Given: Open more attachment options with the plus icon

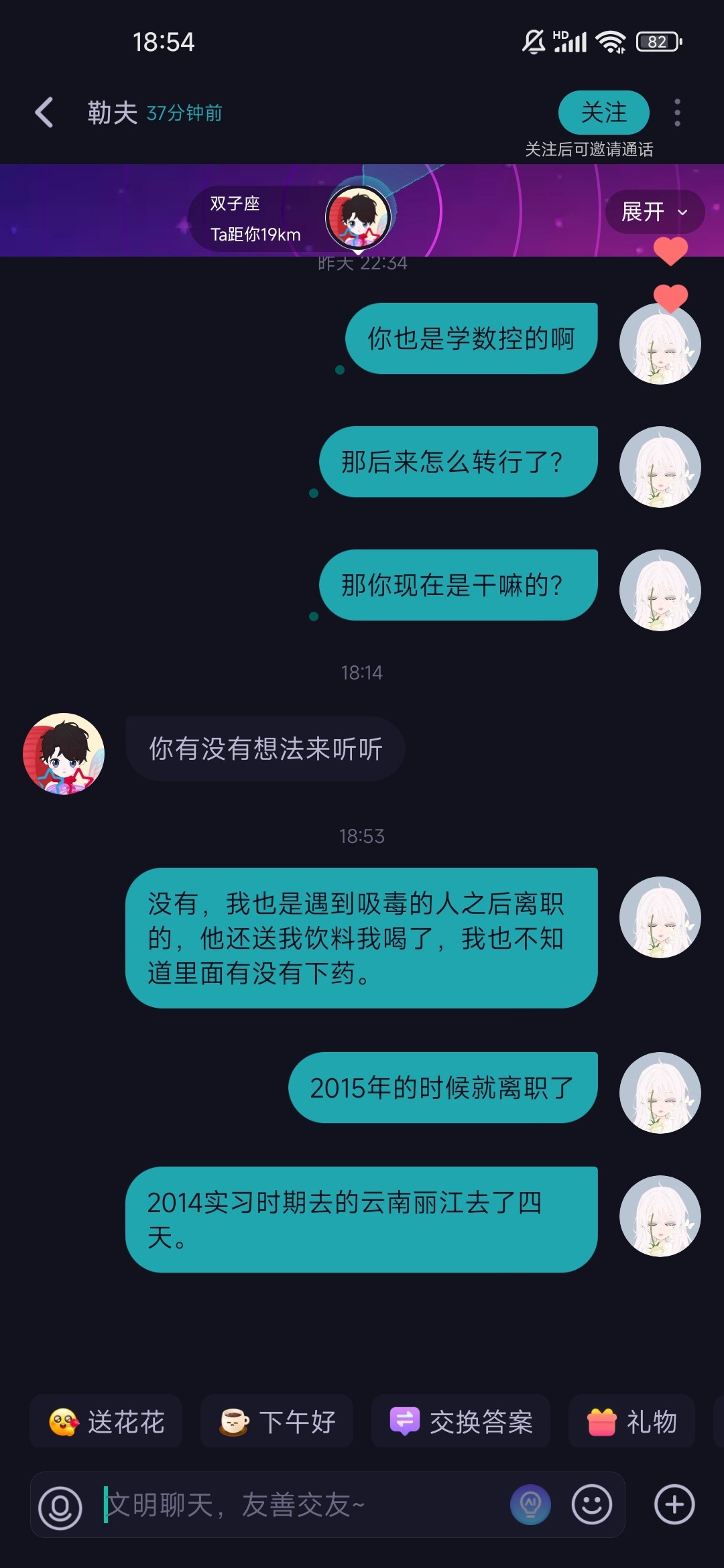Looking at the screenshot, I should click(674, 1504).
